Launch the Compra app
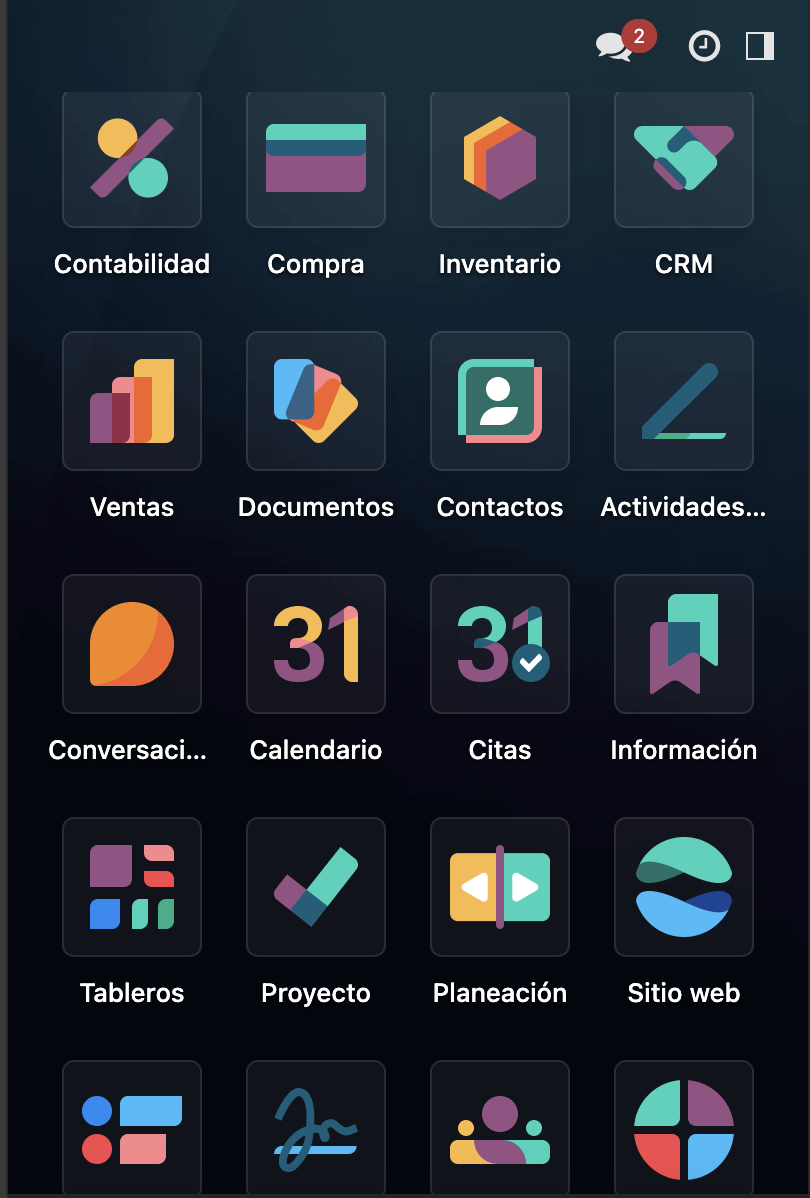Viewport: 810px width, 1198px height. click(316, 159)
